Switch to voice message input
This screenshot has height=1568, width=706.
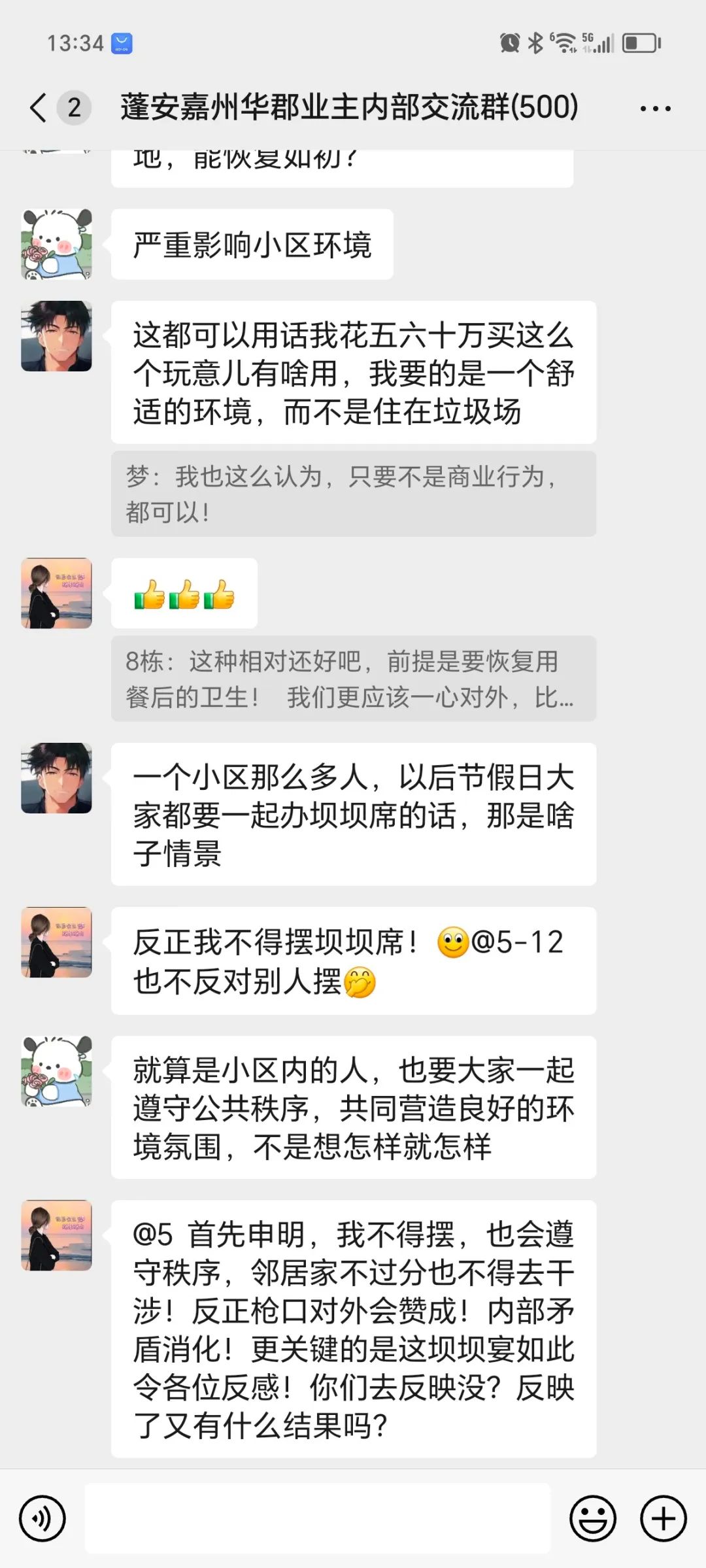click(x=42, y=1518)
